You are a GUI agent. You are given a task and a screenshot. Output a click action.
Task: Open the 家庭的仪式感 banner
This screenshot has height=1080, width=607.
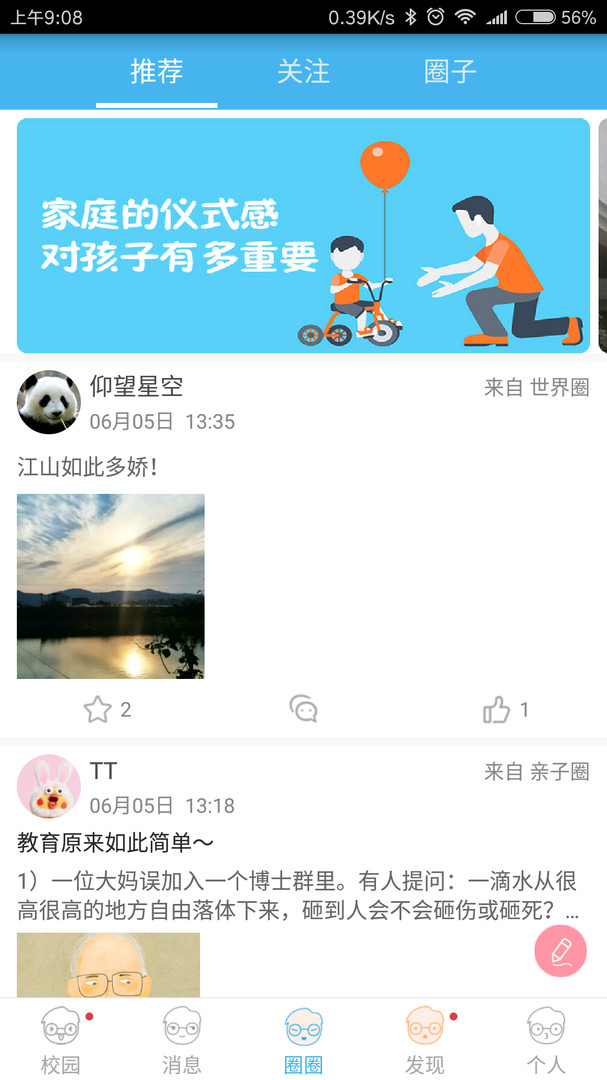tap(303, 235)
